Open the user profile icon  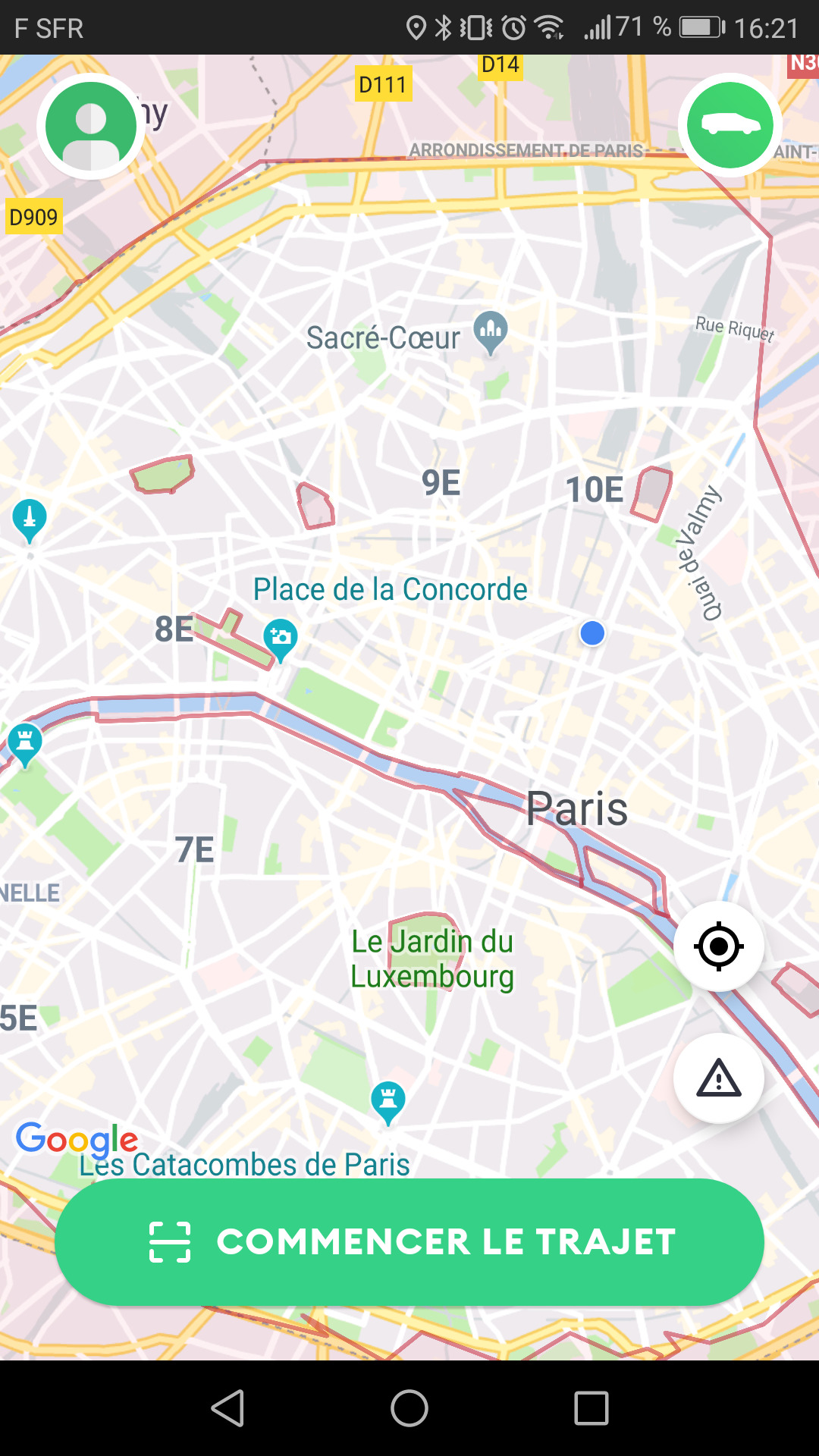click(x=91, y=126)
